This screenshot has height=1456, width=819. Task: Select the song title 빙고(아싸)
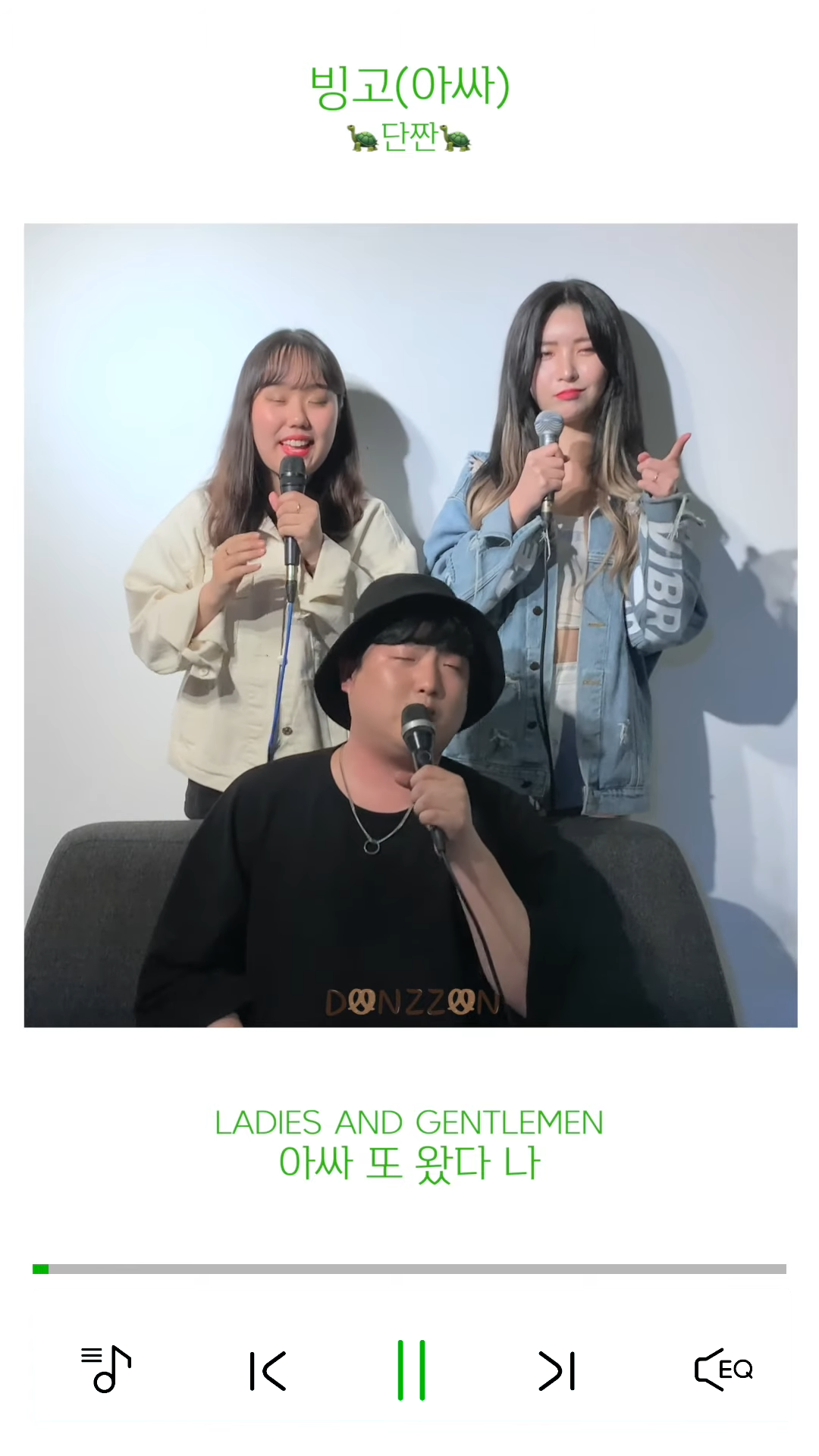(x=409, y=85)
